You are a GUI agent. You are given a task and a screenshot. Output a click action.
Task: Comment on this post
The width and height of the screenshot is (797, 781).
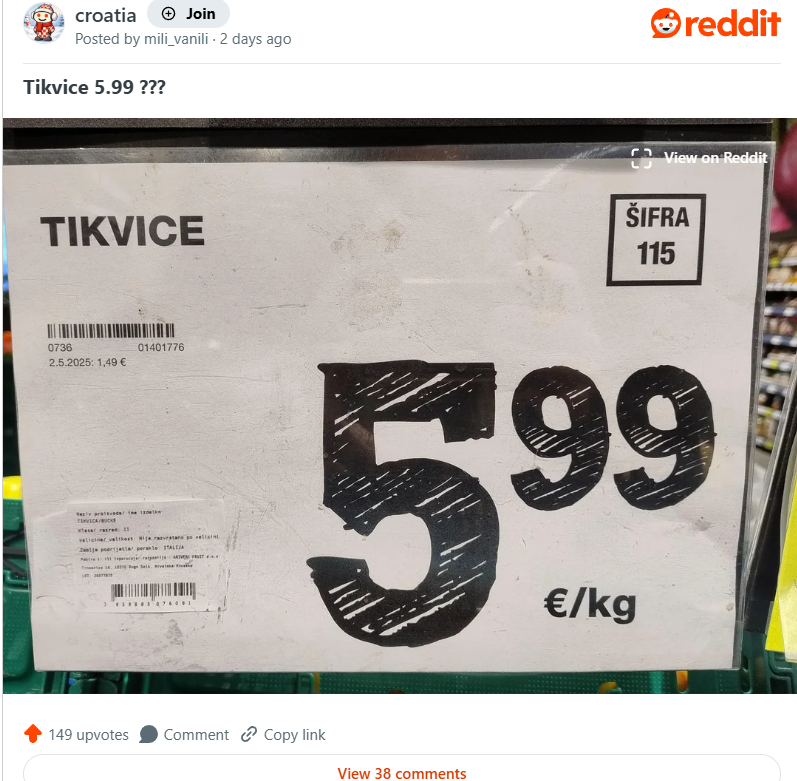click(185, 734)
